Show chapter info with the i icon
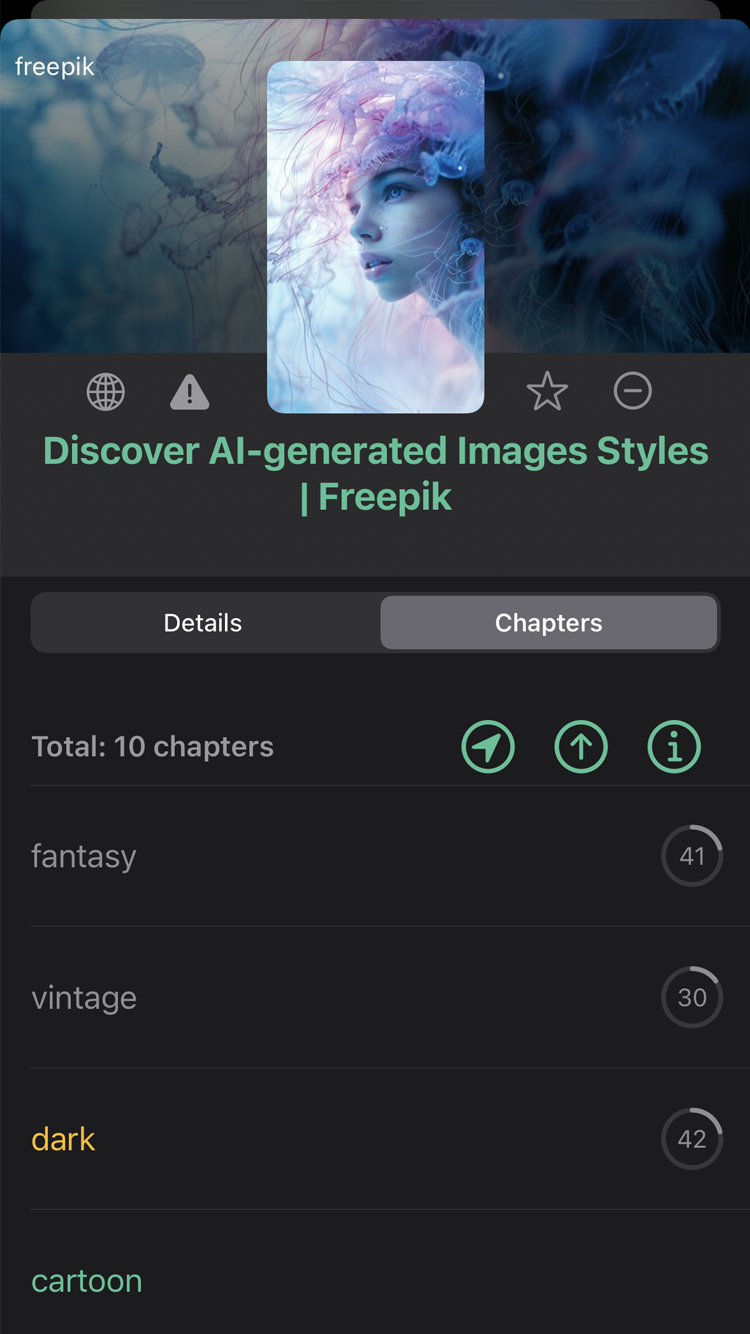 (x=674, y=747)
